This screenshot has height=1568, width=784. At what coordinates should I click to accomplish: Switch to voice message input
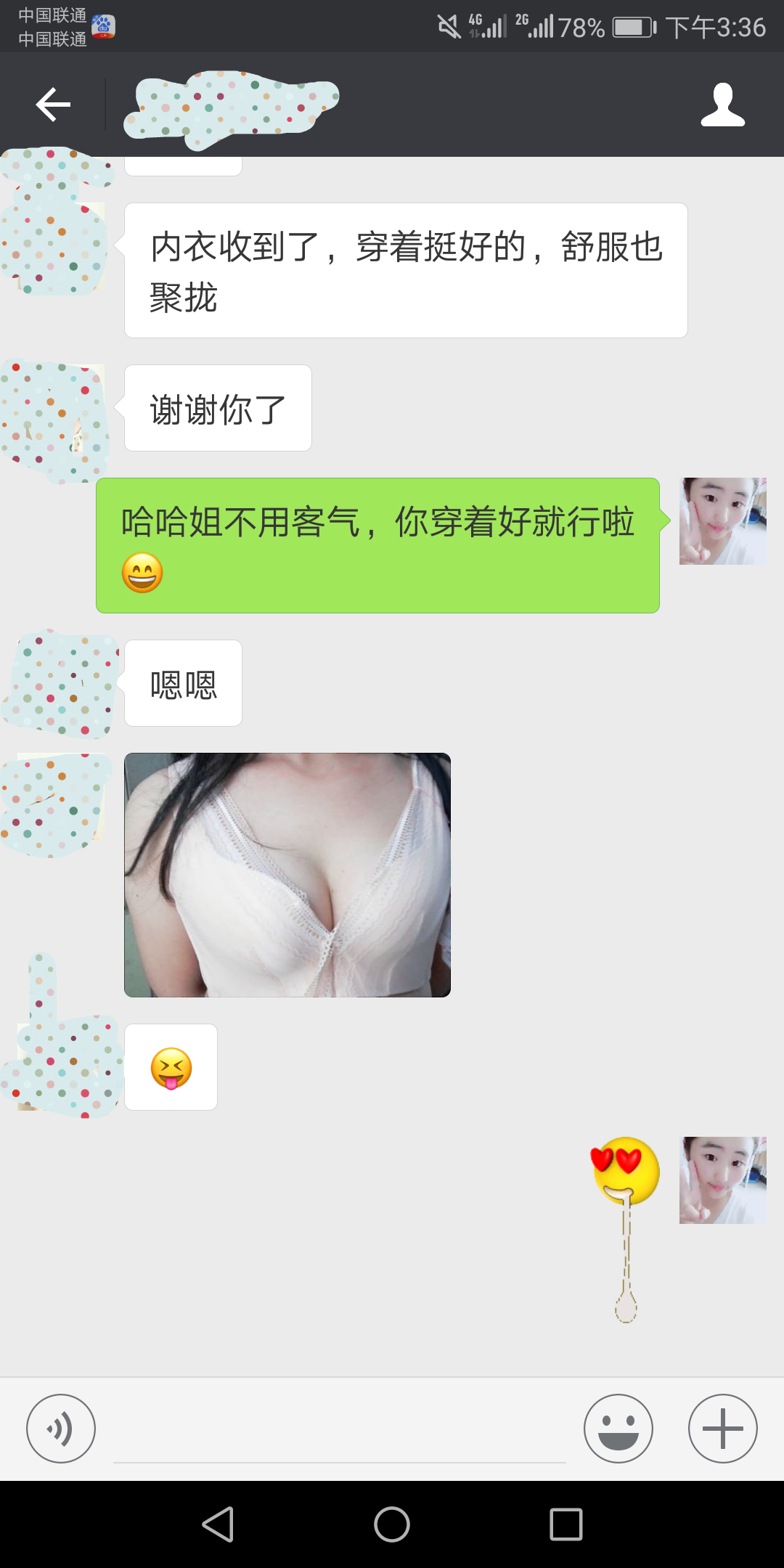(61, 1429)
